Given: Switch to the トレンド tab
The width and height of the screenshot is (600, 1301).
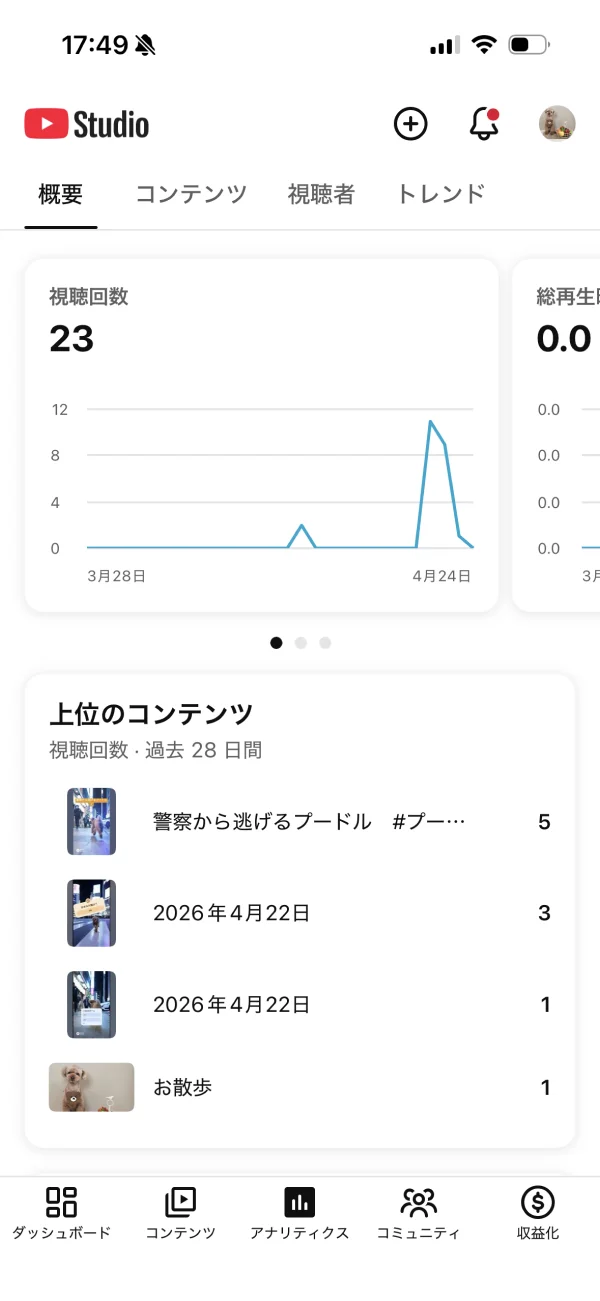Looking at the screenshot, I should click(441, 194).
